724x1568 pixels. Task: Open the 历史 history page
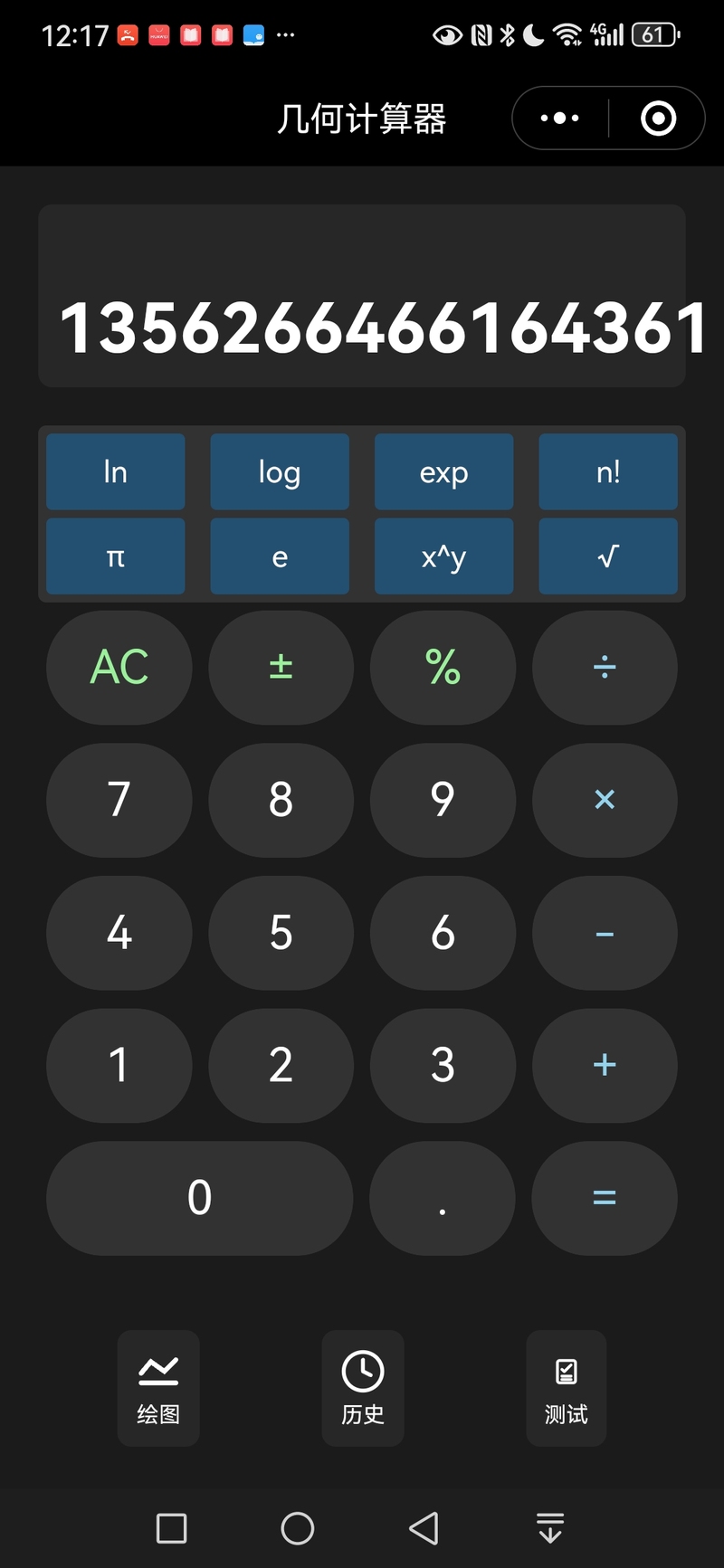(363, 1388)
